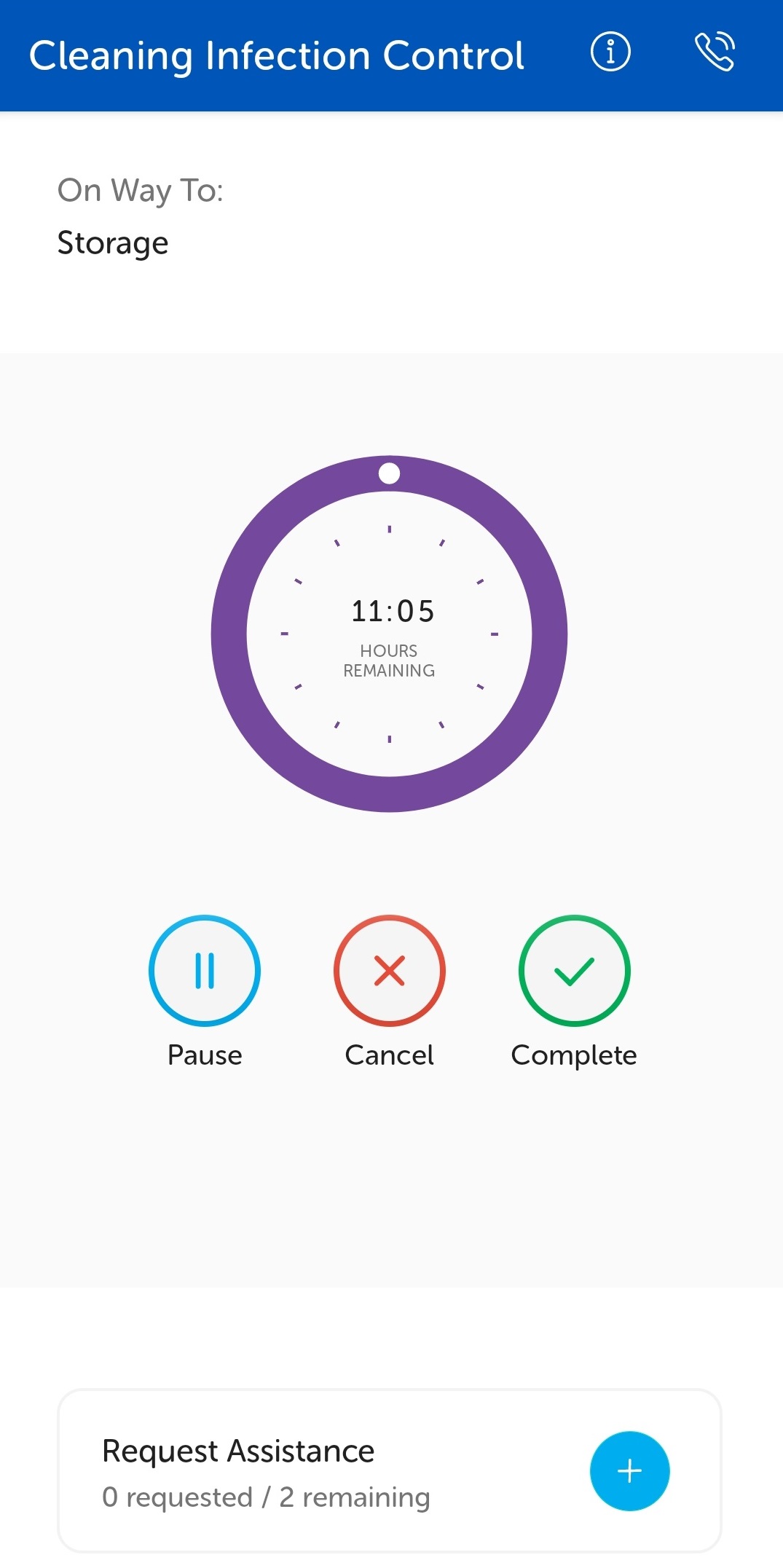The height and width of the screenshot is (1568, 783).
Task: Open the info icon in the header
Action: 610,52
